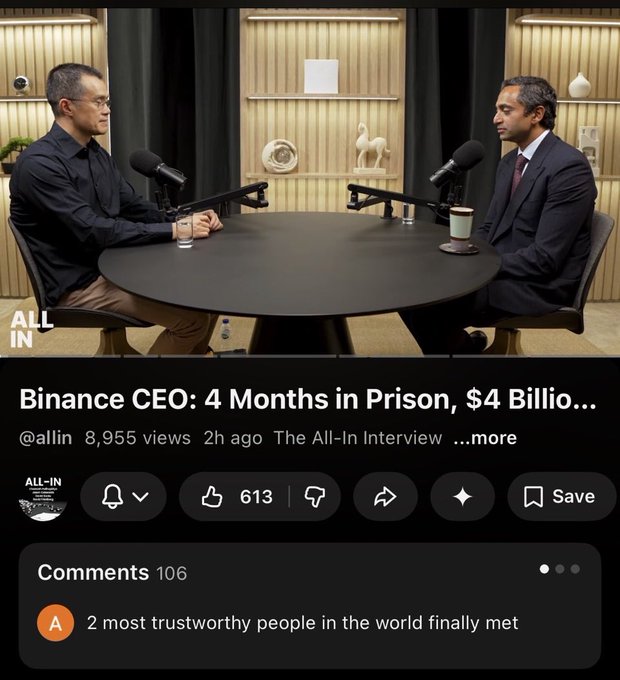
Task: Open the notification bell dropdown
Action: pos(124,497)
